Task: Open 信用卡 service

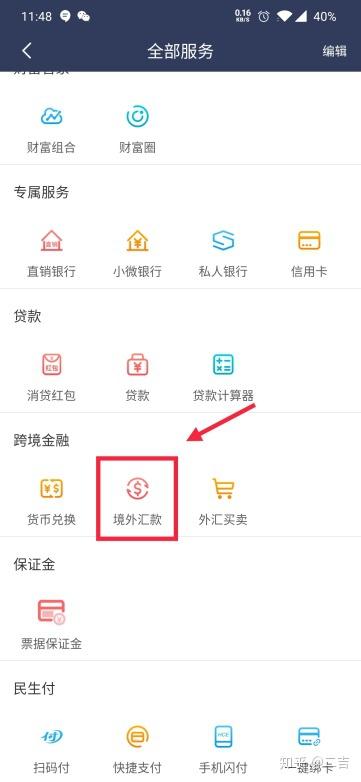Action: pos(309,253)
